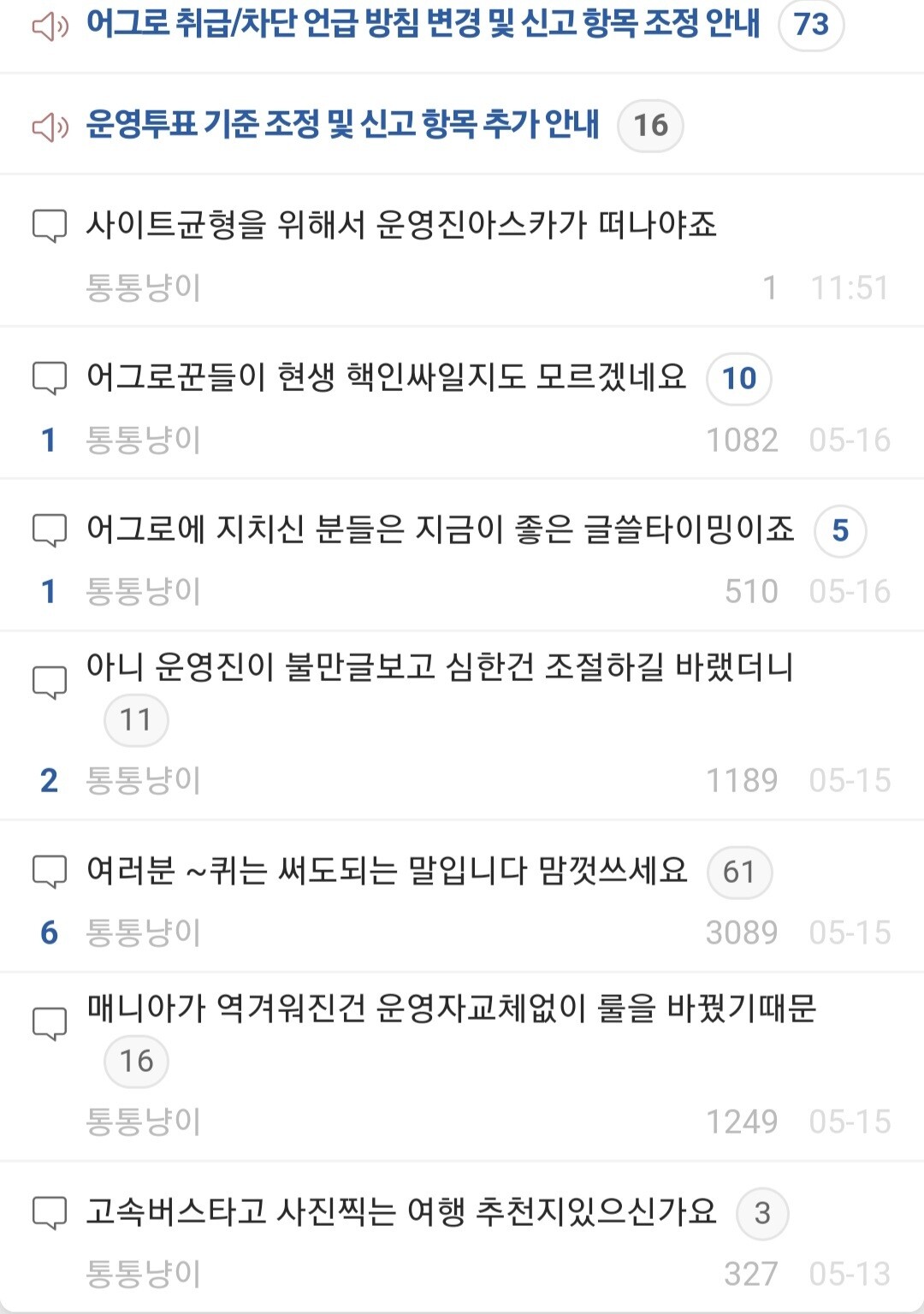View the 73 comments on the 어그로 취급 notice

811,24
